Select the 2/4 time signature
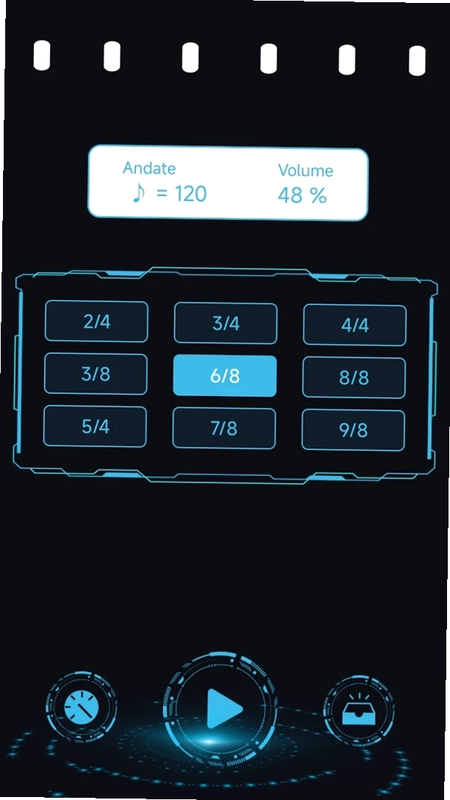 pos(96,321)
